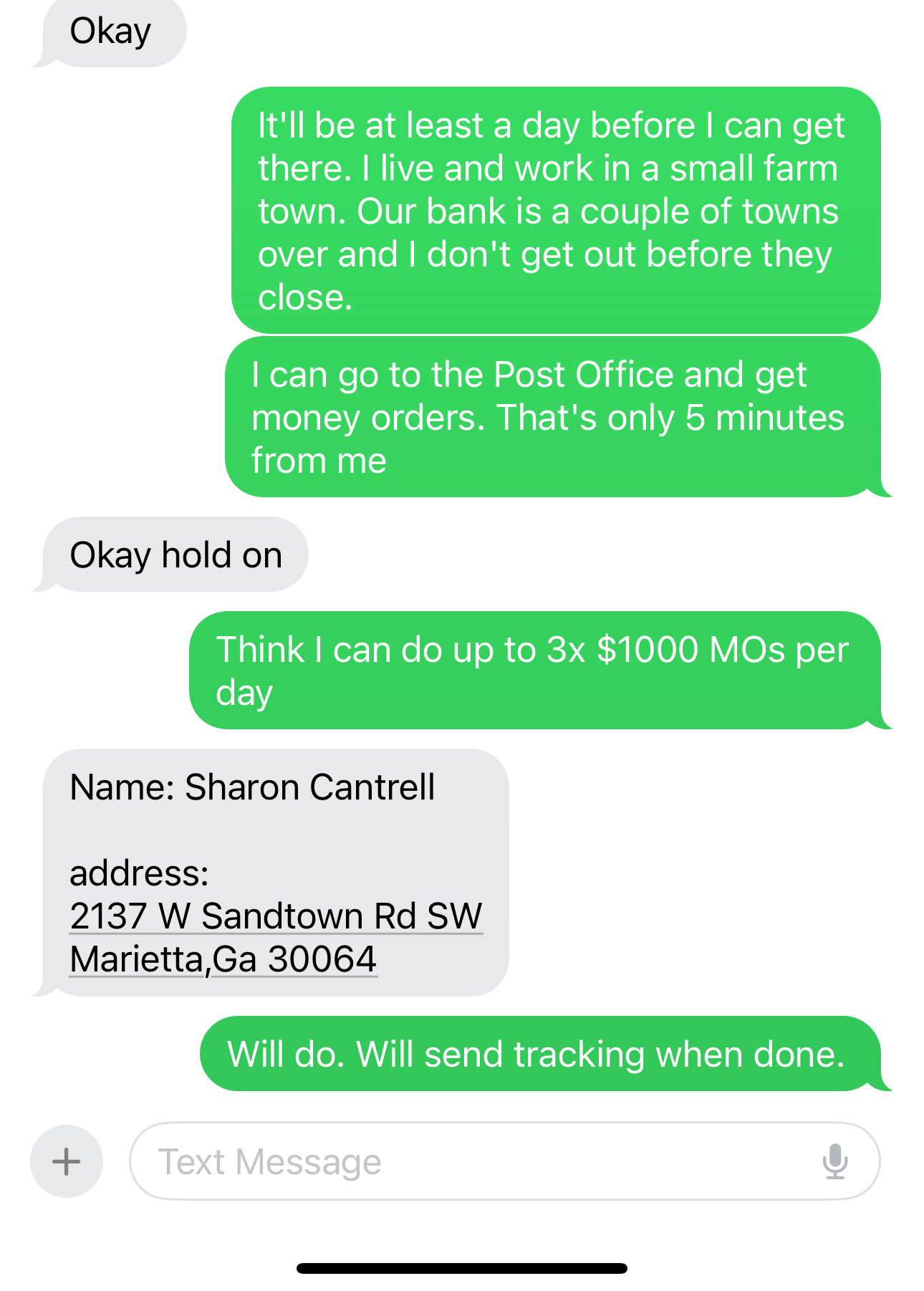Image resolution: width=924 pixels, height=1291 pixels.
Task: Start voice dictation with the microphone
Action: 835,1161
